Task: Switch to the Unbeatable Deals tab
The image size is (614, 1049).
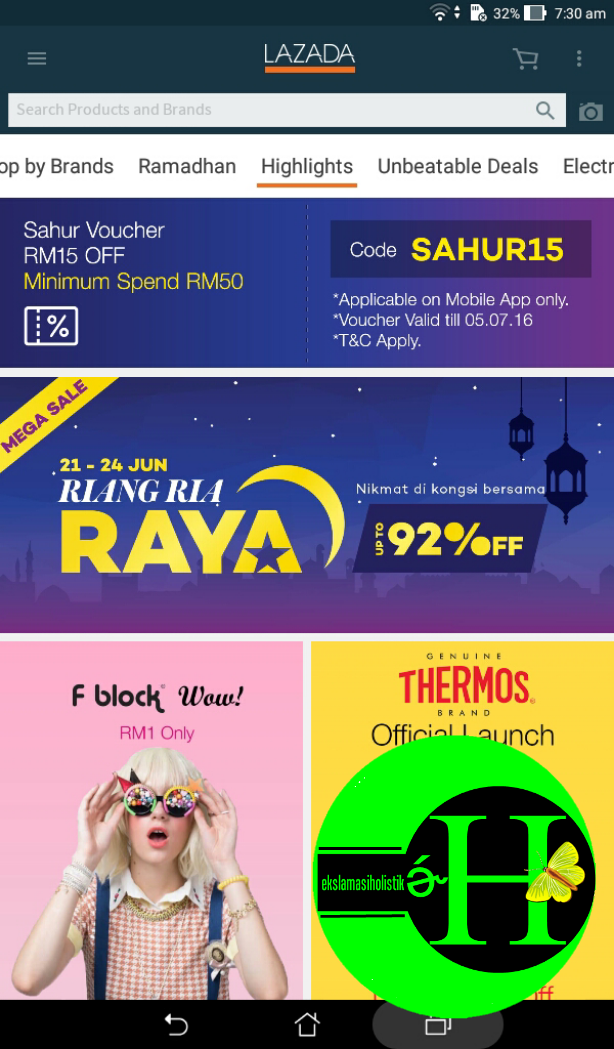Action: (x=458, y=166)
